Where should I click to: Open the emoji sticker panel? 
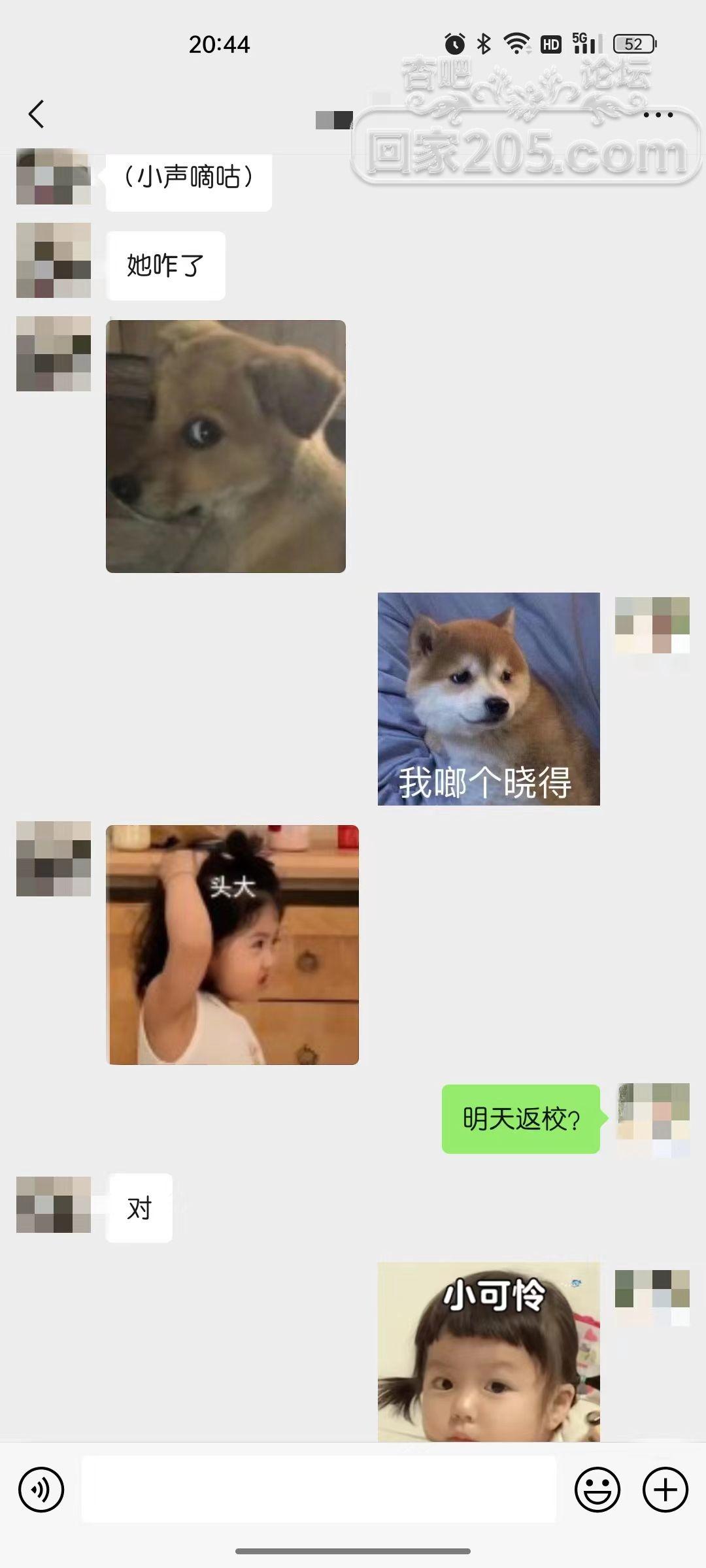point(597,1490)
